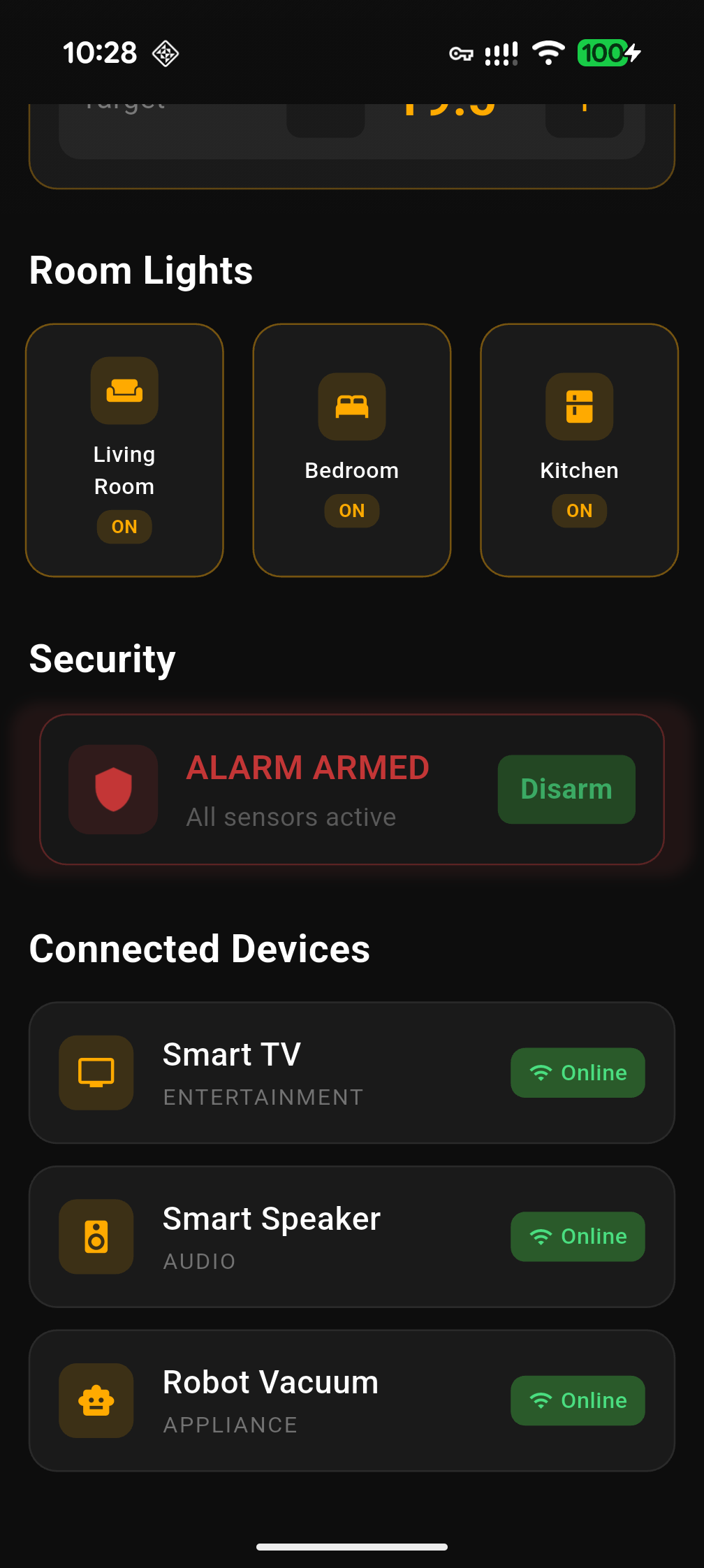
Task: Tap the plus button to raise target temperature
Action: pyautogui.click(x=585, y=112)
